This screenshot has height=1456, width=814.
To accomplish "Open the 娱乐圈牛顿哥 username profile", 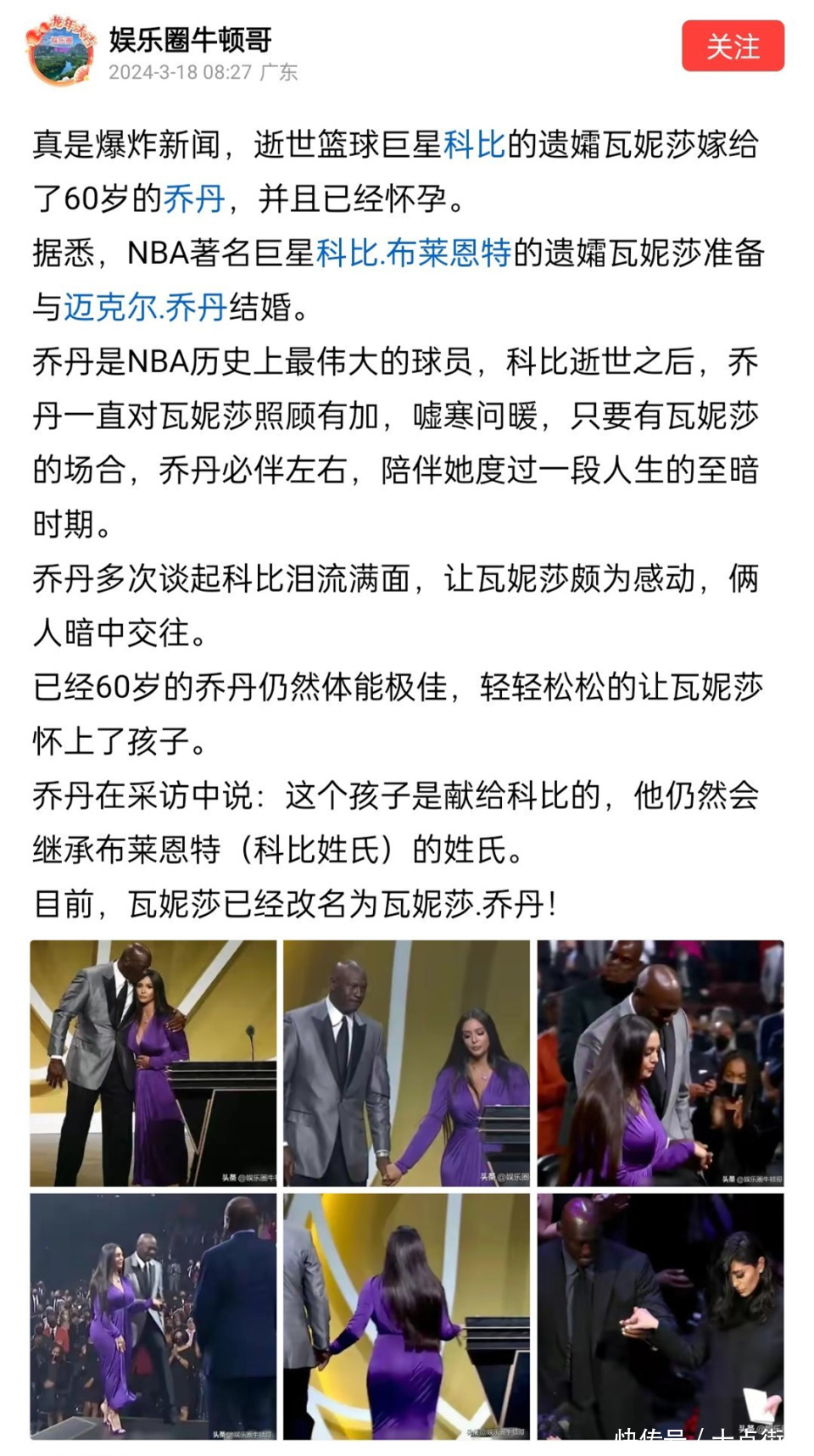I will pyautogui.click(x=191, y=38).
